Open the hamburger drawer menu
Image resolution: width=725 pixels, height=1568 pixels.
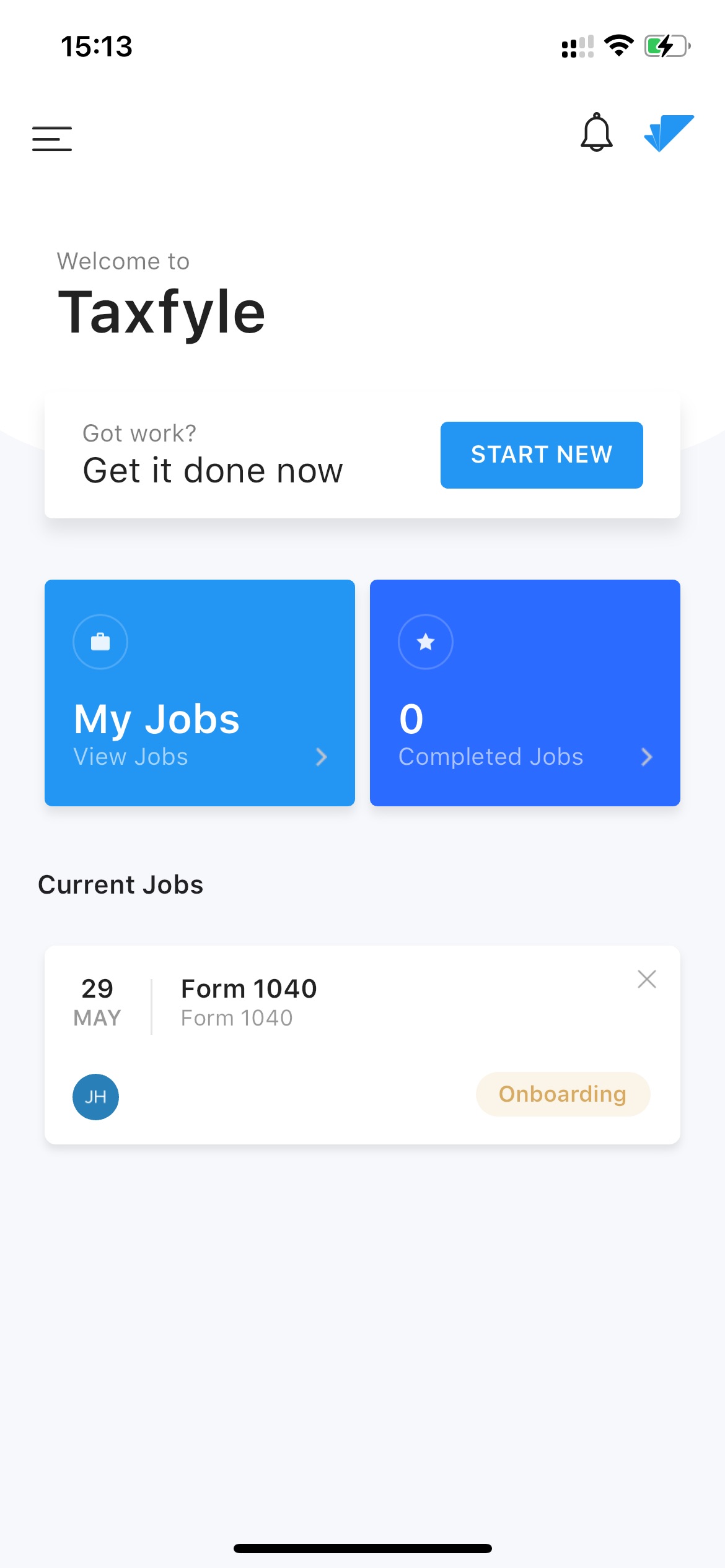pyautogui.click(x=52, y=138)
